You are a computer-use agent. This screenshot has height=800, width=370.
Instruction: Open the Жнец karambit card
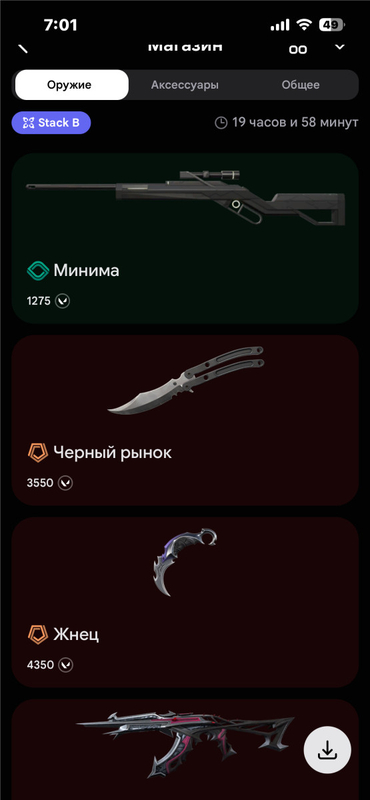click(185, 603)
